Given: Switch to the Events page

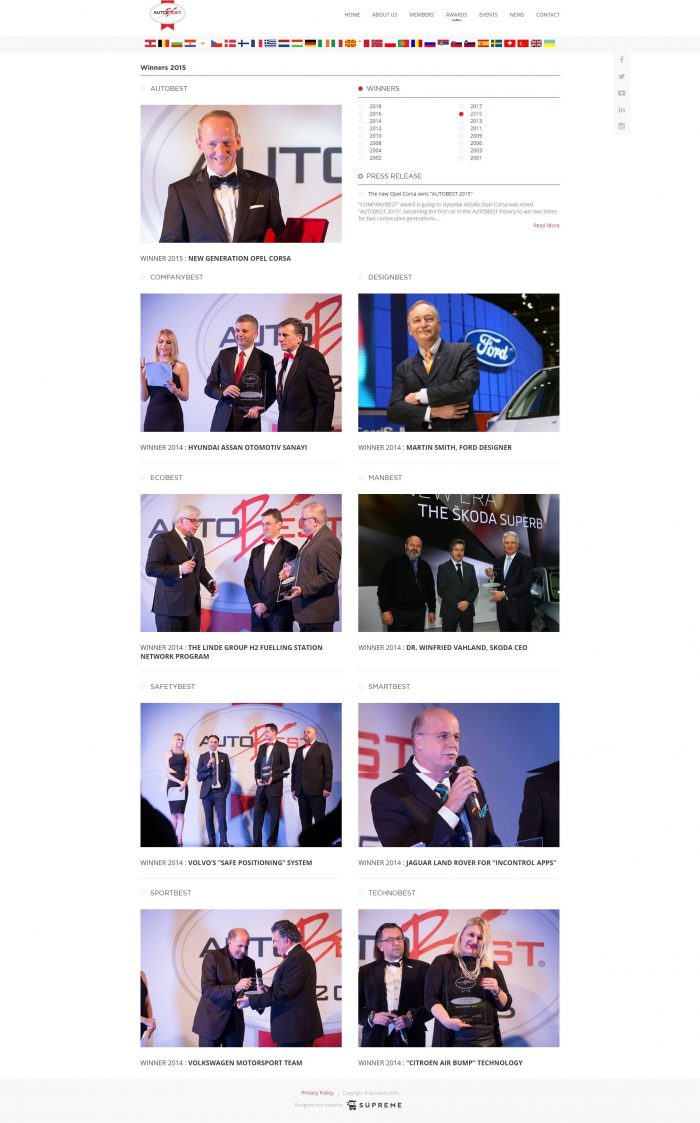Looking at the screenshot, I should pyautogui.click(x=488, y=14).
